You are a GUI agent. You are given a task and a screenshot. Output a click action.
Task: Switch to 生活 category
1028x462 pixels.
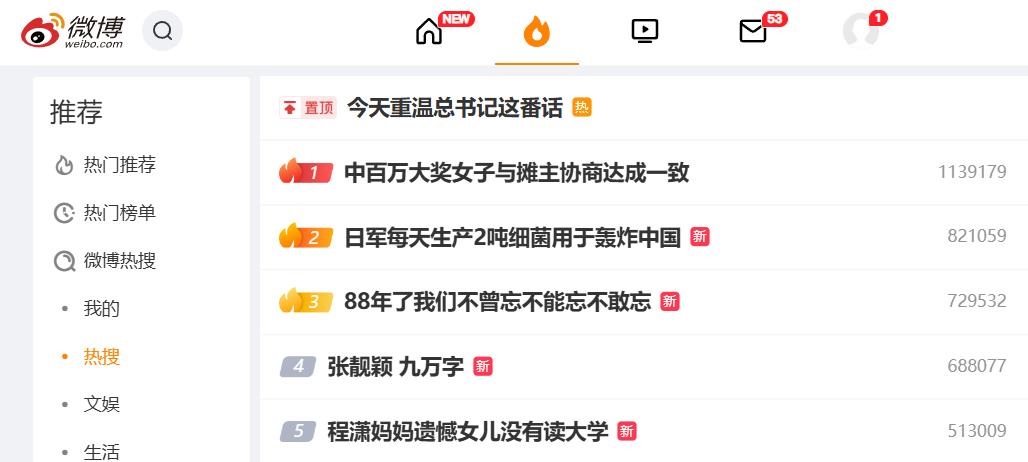(101, 451)
